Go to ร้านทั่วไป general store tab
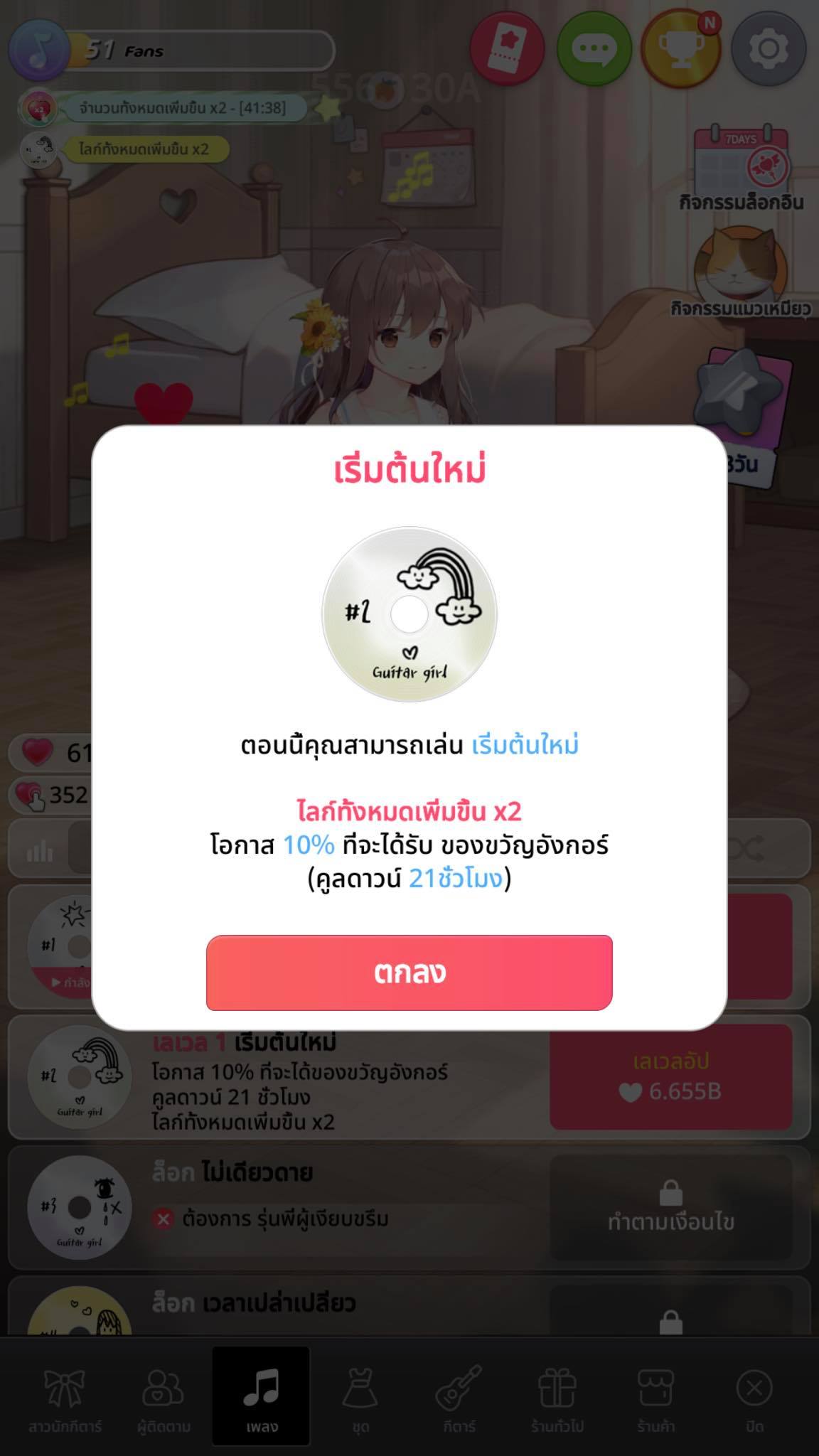The height and width of the screenshot is (1456, 819). pyautogui.click(x=557, y=1398)
